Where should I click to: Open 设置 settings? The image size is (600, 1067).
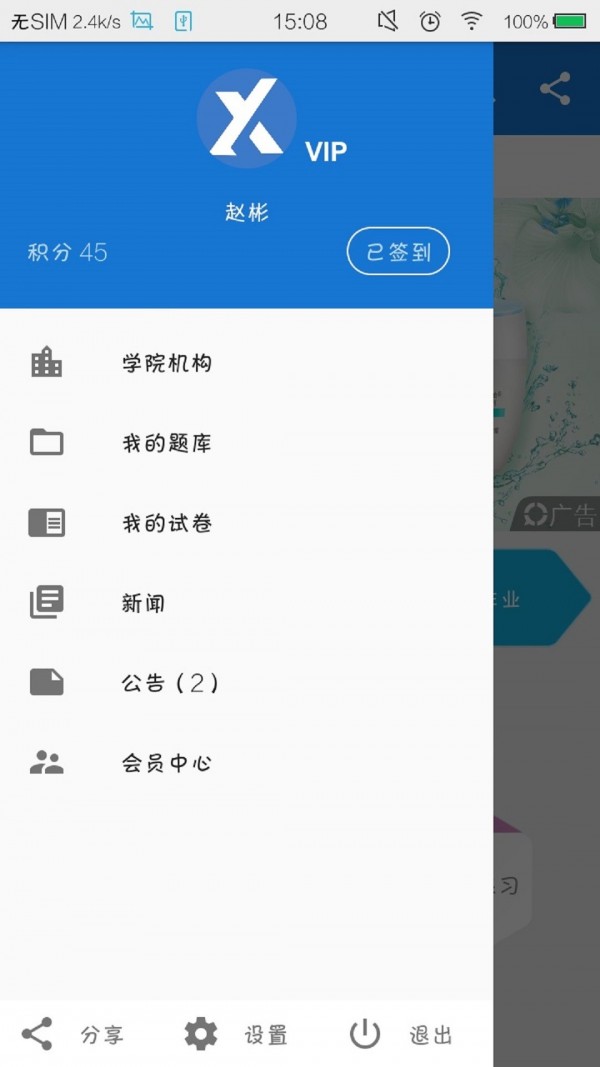pyautogui.click(x=236, y=1034)
